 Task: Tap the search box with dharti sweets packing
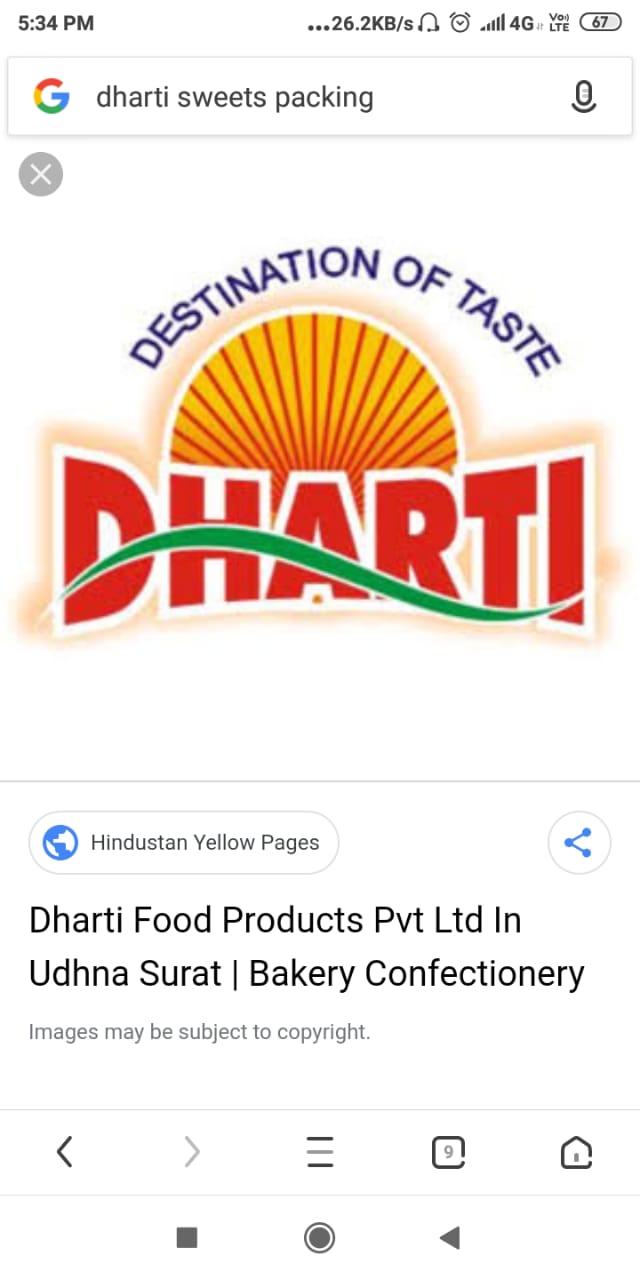pyautogui.click(x=300, y=97)
